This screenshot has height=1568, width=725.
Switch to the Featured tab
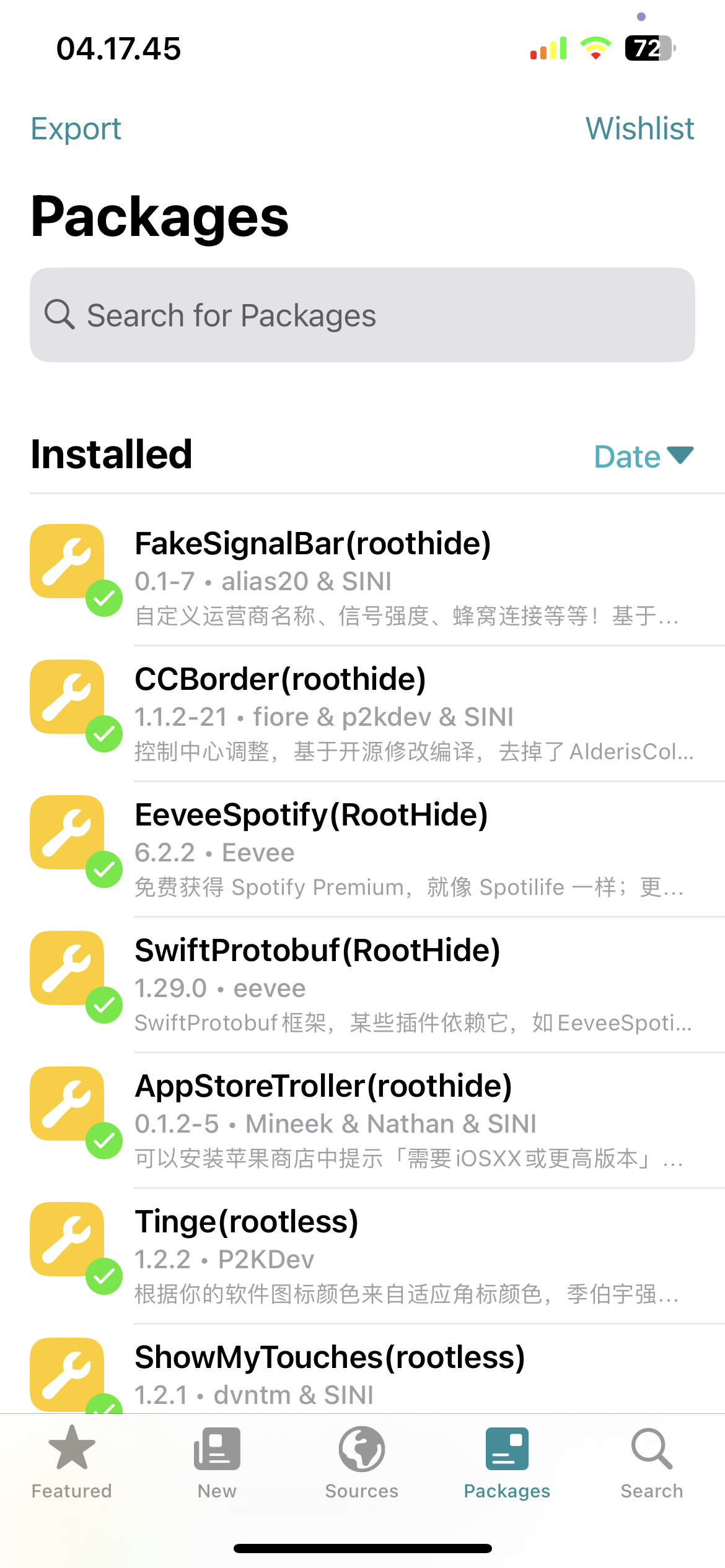[72, 1461]
